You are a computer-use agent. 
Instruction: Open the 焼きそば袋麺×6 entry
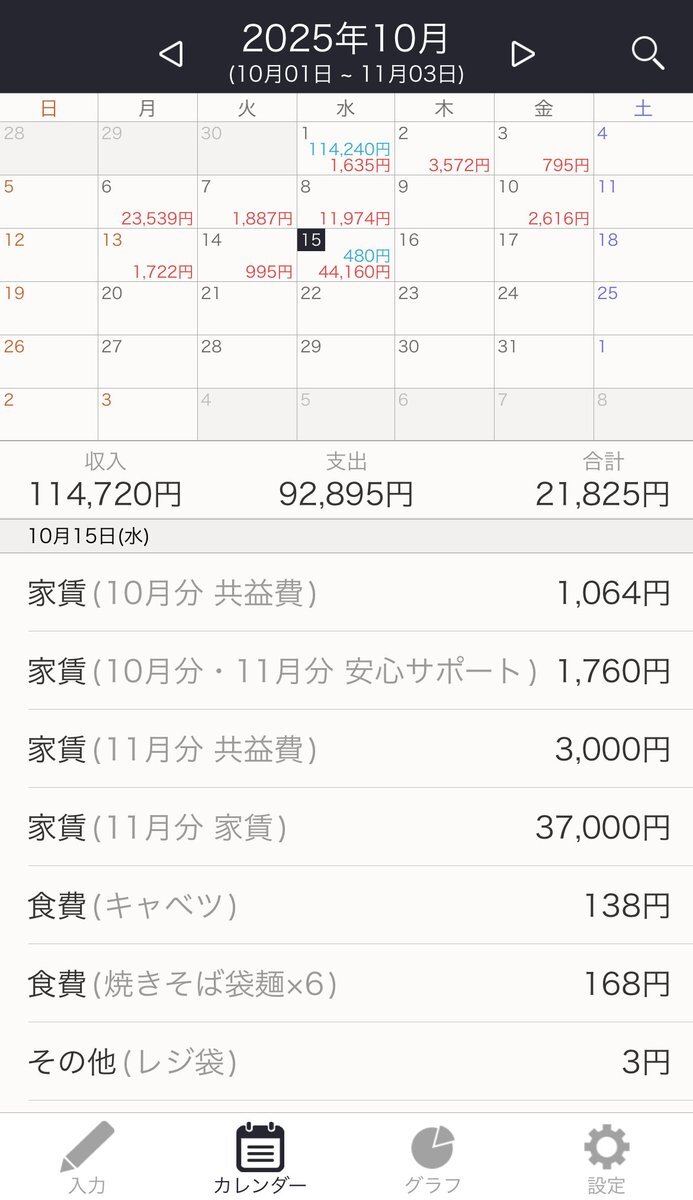coord(346,983)
